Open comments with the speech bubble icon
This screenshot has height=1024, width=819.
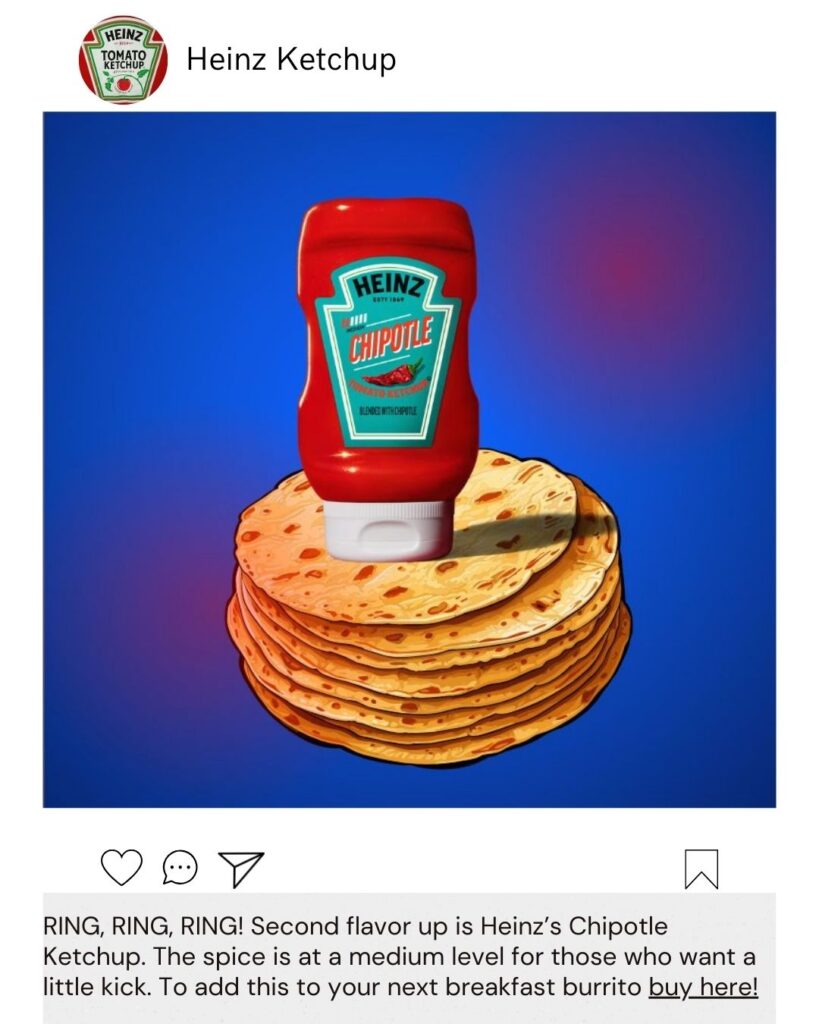point(180,868)
